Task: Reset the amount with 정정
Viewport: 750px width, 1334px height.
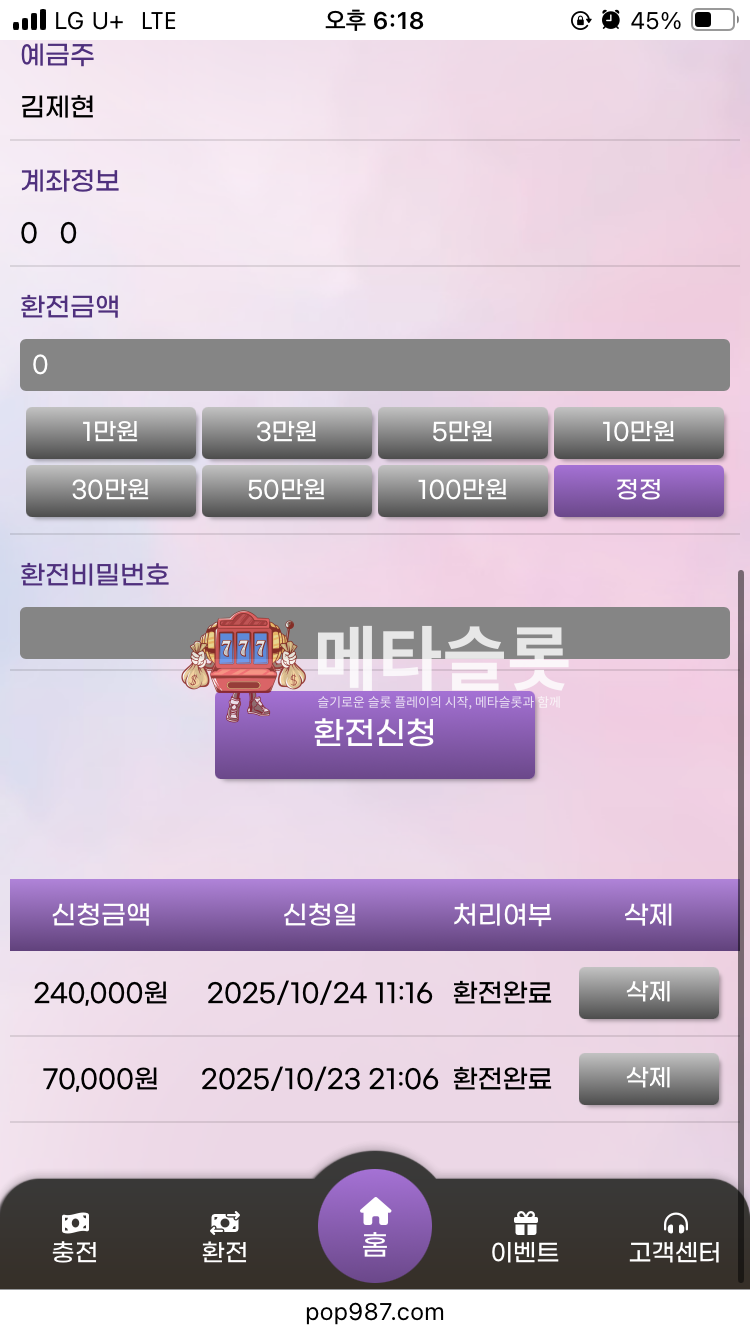Action: click(638, 490)
